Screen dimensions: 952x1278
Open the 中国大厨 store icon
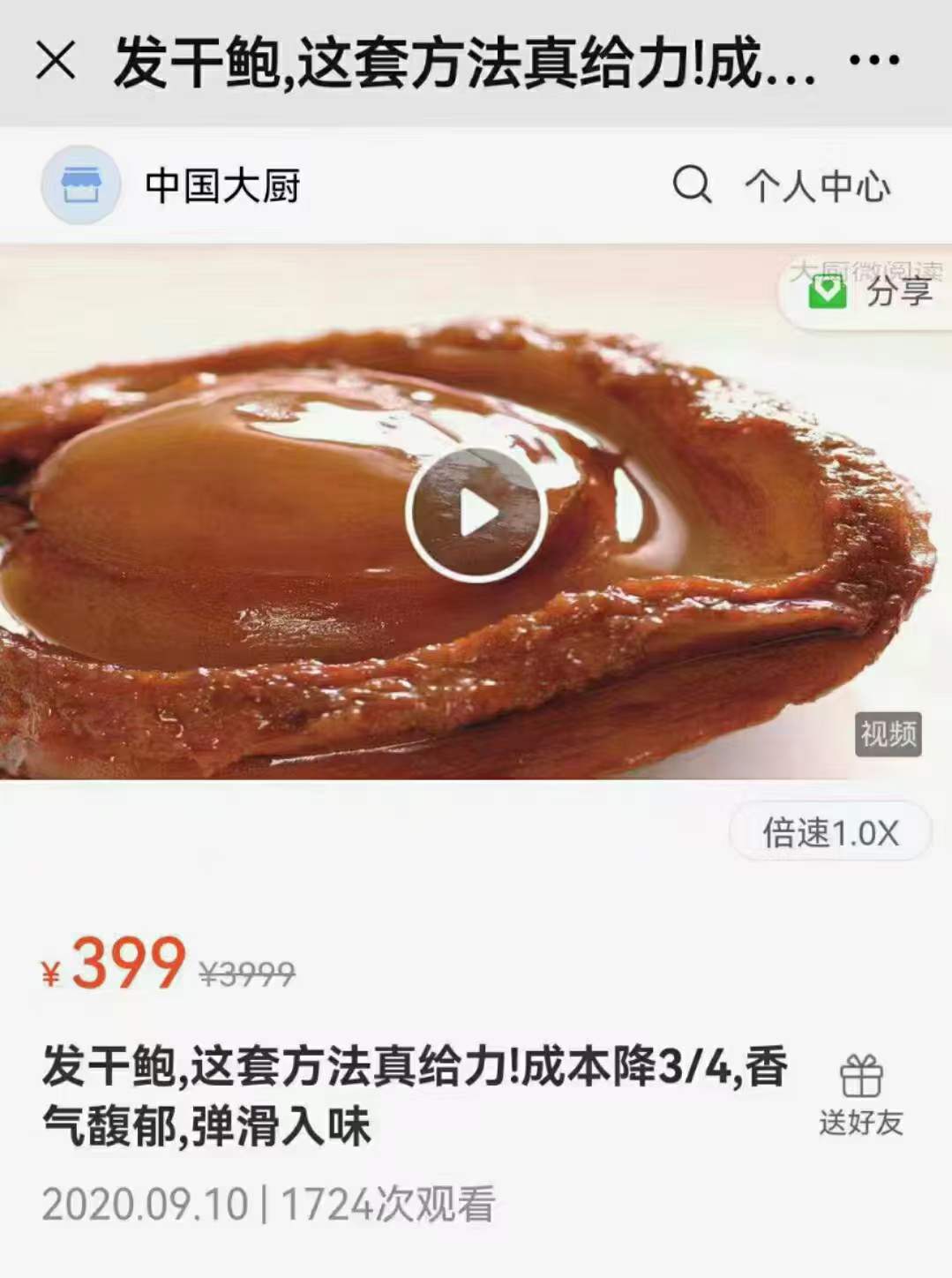(x=80, y=185)
